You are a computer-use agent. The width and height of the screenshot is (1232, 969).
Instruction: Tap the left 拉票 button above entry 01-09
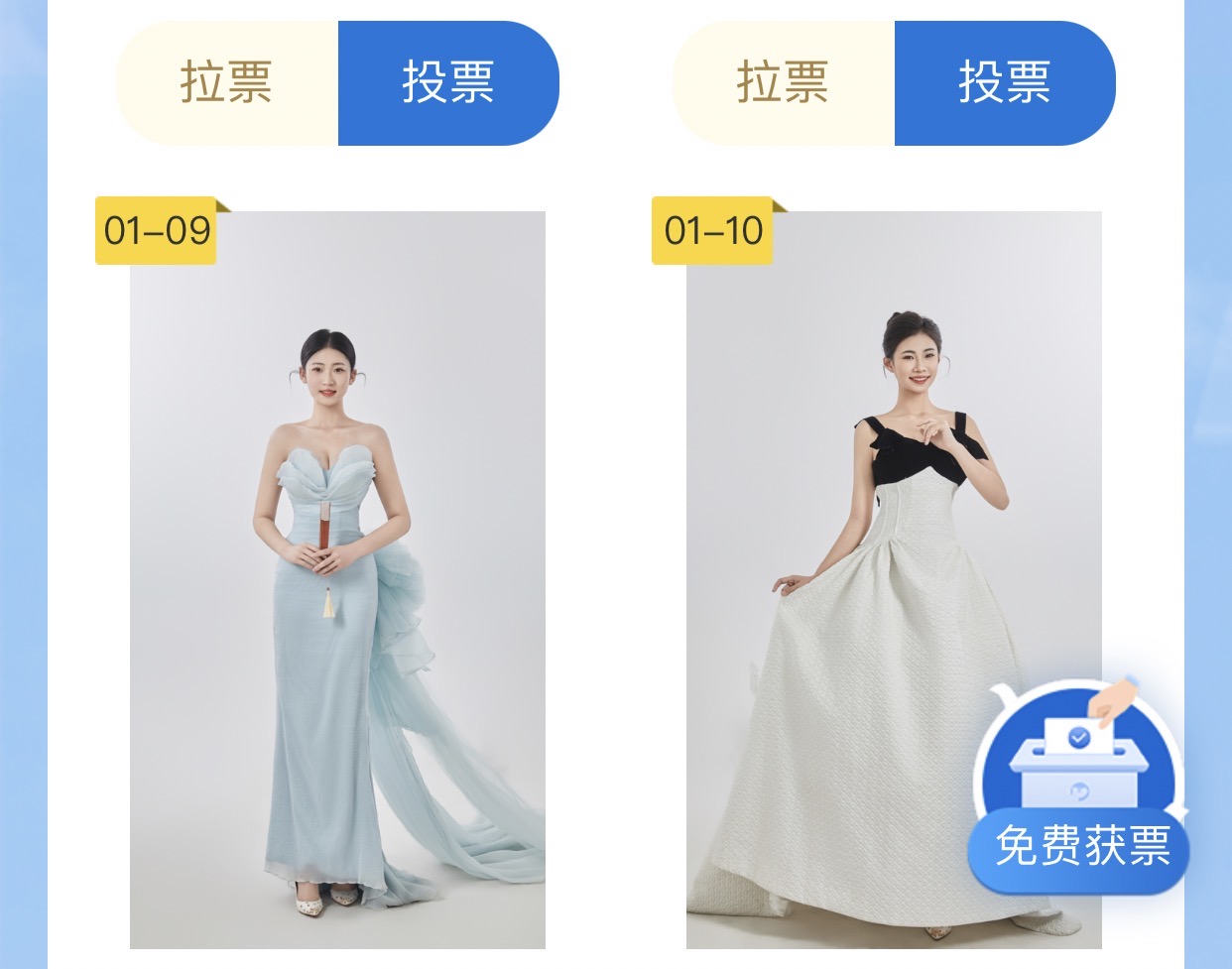pos(227,82)
